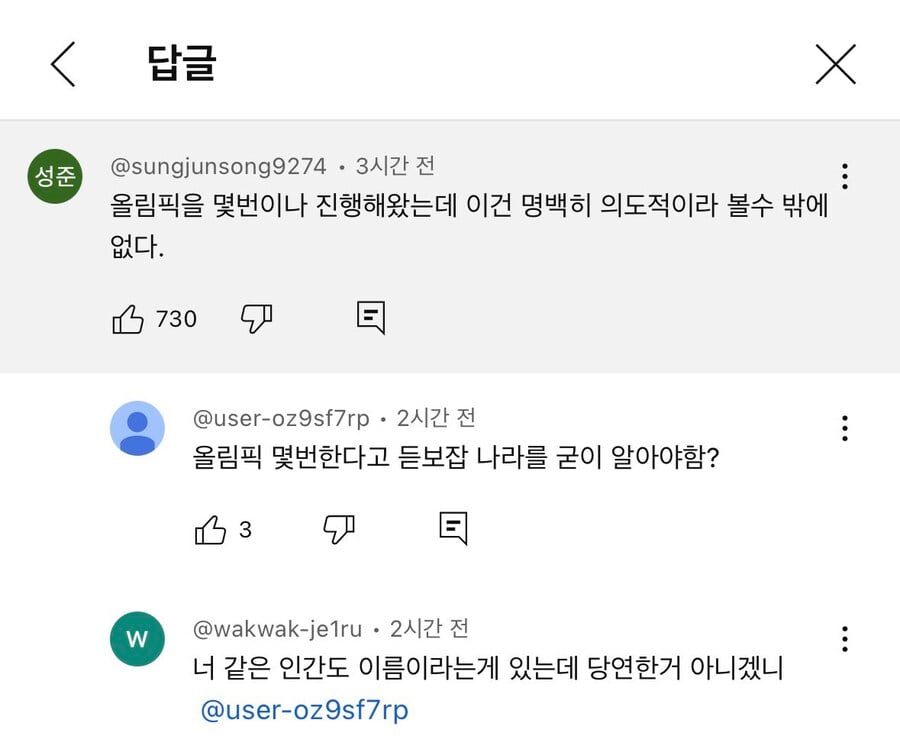This screenshot has height=752, width=900.
Task: Dislike sungjunsong9274's comment
Action: (257, 319)
